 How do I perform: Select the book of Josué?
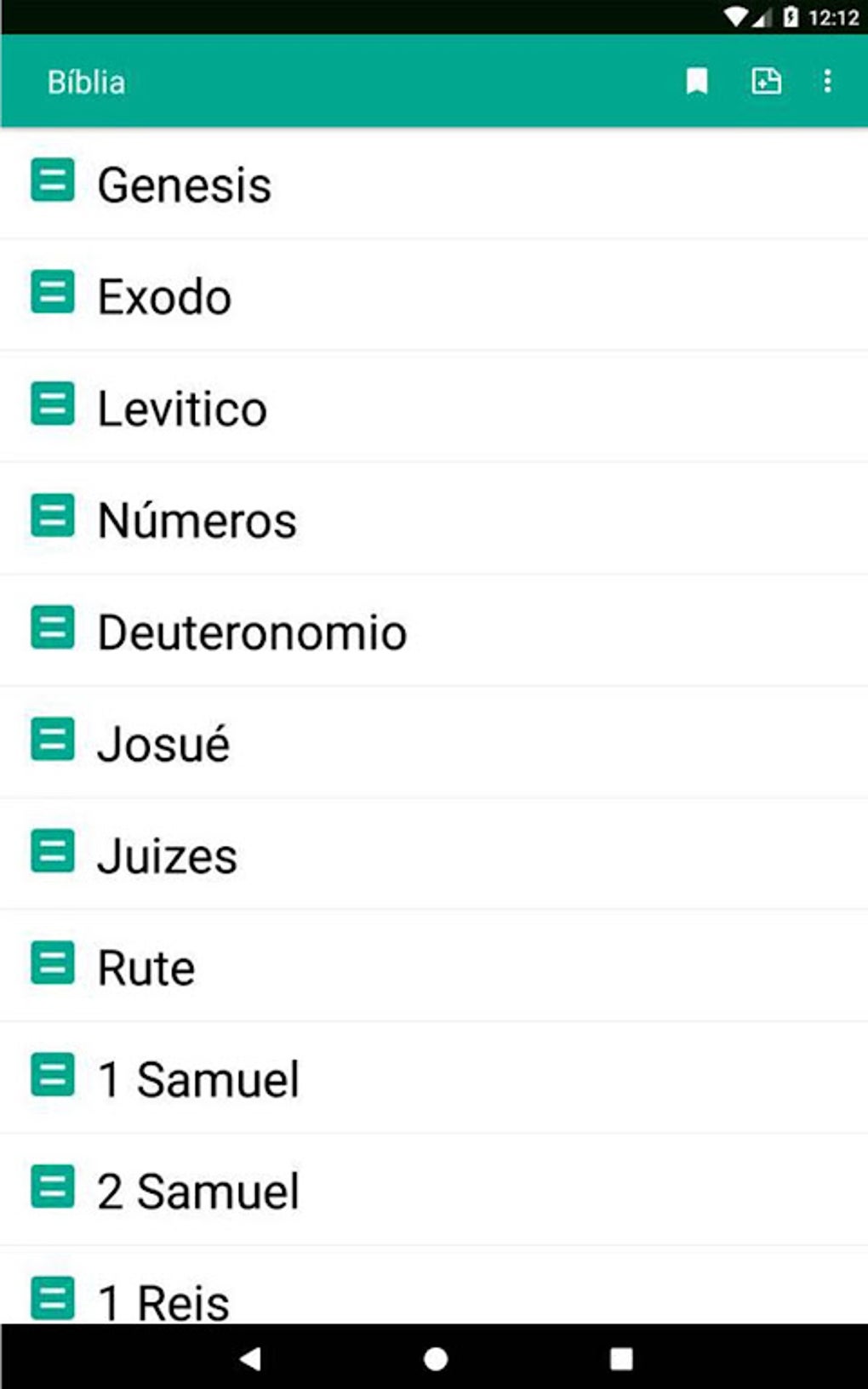point(163,744)
